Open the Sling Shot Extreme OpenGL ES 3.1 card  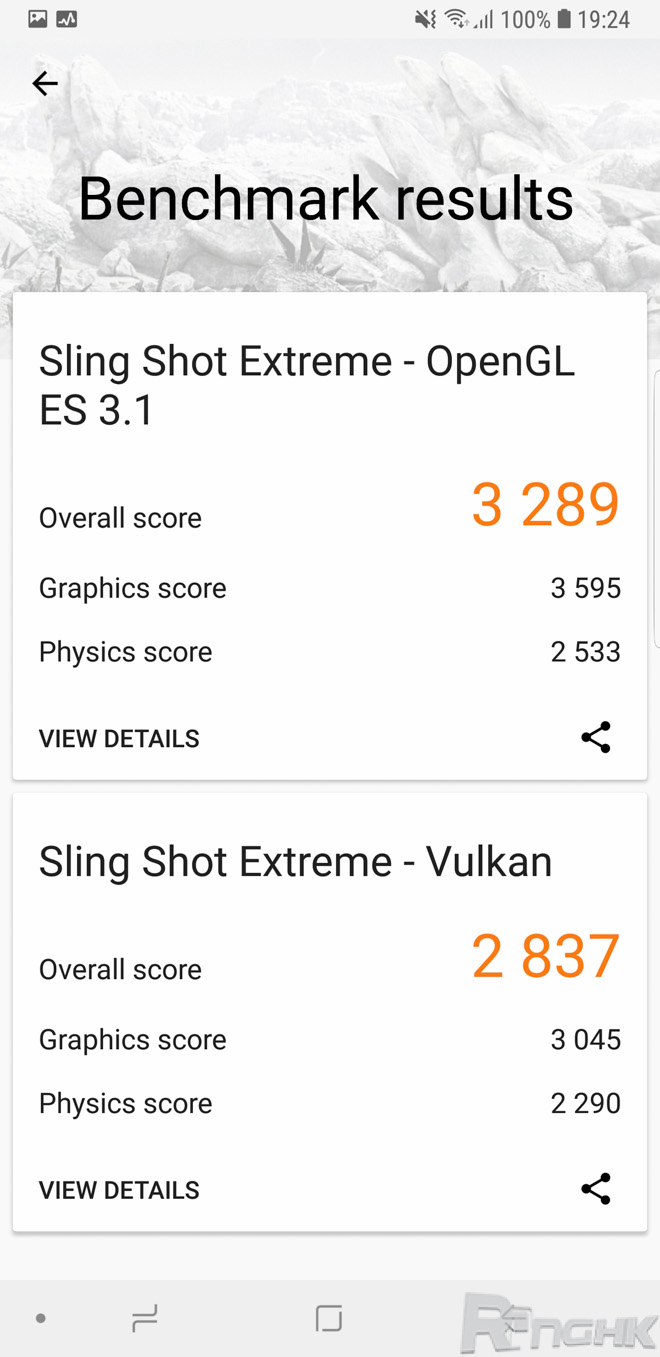click(x=306, y=385)
